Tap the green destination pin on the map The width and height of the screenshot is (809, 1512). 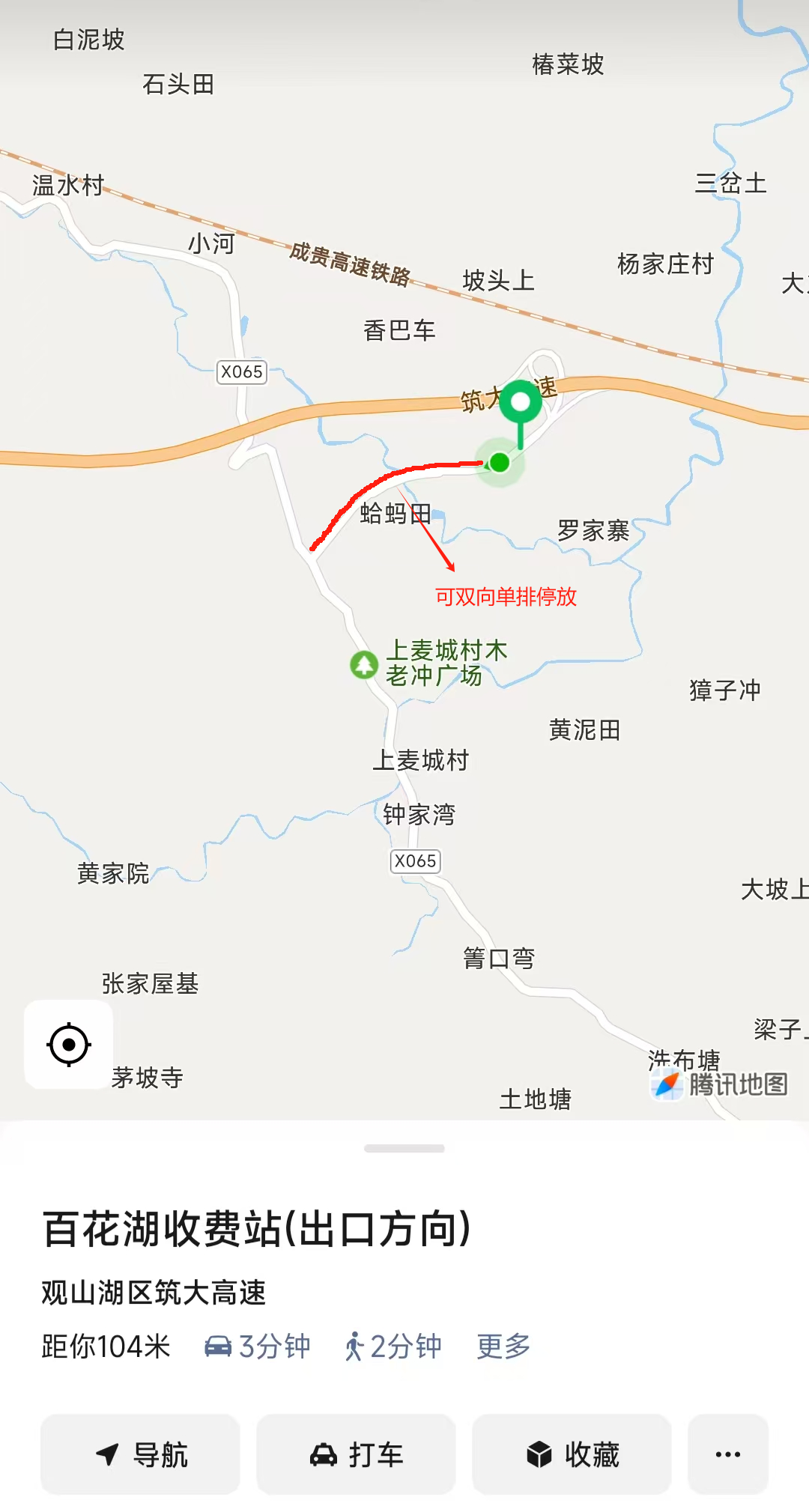click(x=521, y=403)
